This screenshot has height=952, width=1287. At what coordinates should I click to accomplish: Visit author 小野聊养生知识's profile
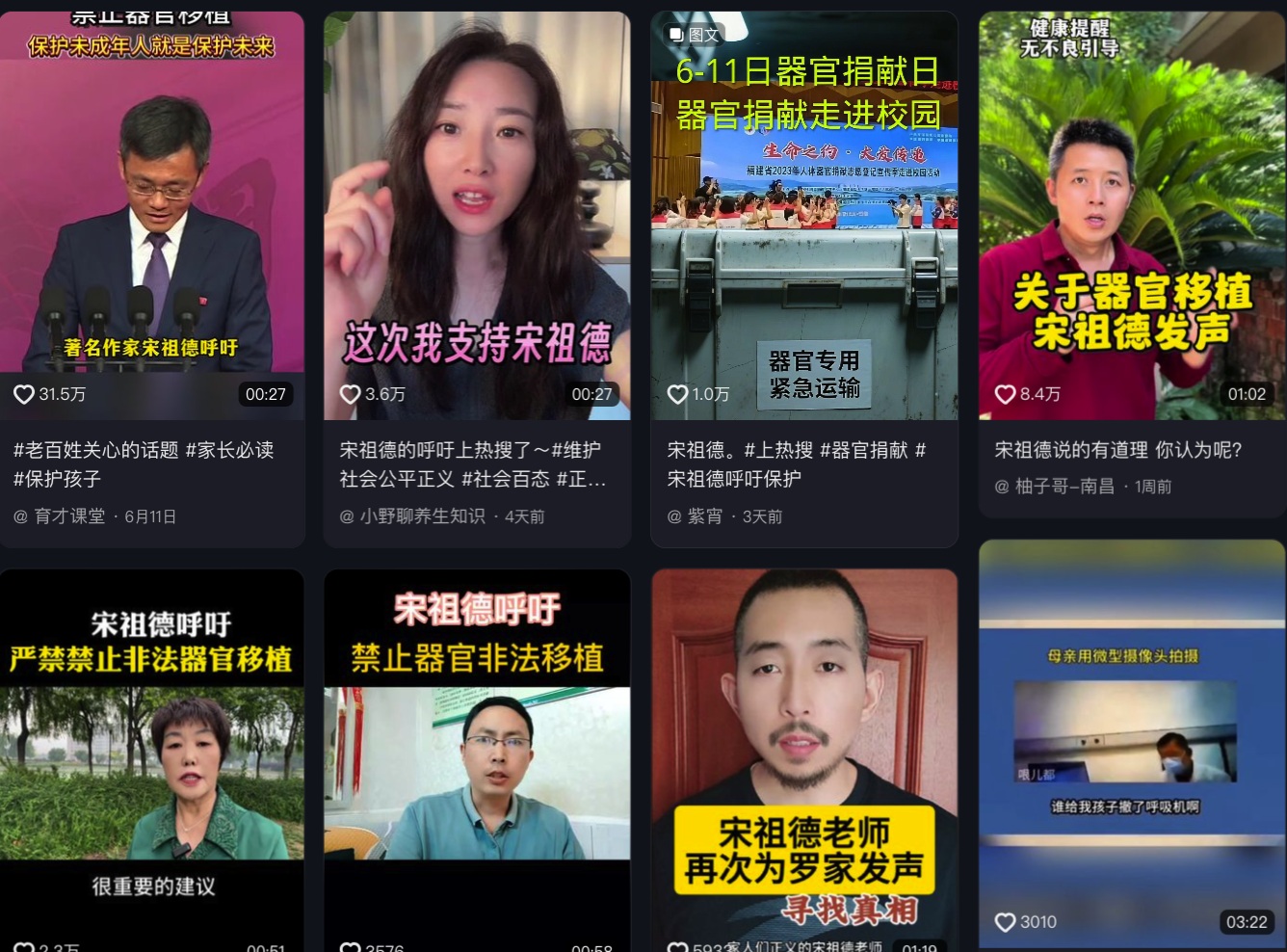pos(422,516)
